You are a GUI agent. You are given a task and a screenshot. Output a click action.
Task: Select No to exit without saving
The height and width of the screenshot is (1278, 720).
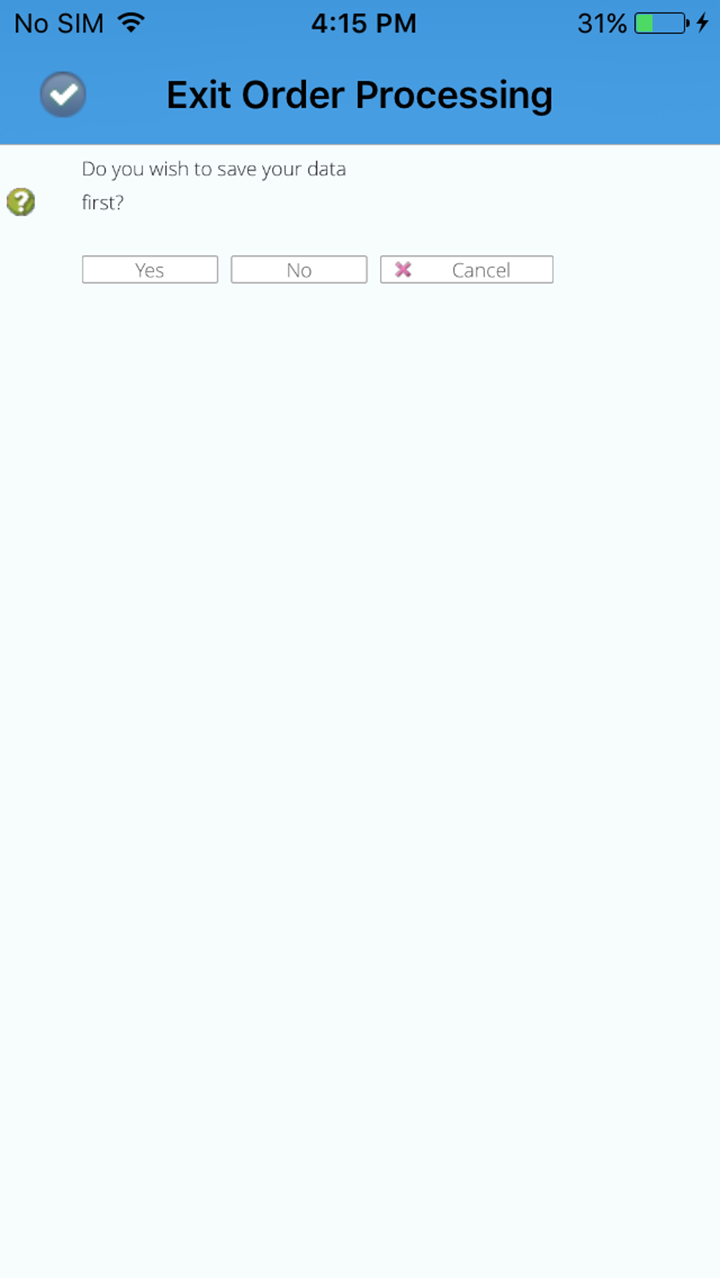tap(299, 270)
